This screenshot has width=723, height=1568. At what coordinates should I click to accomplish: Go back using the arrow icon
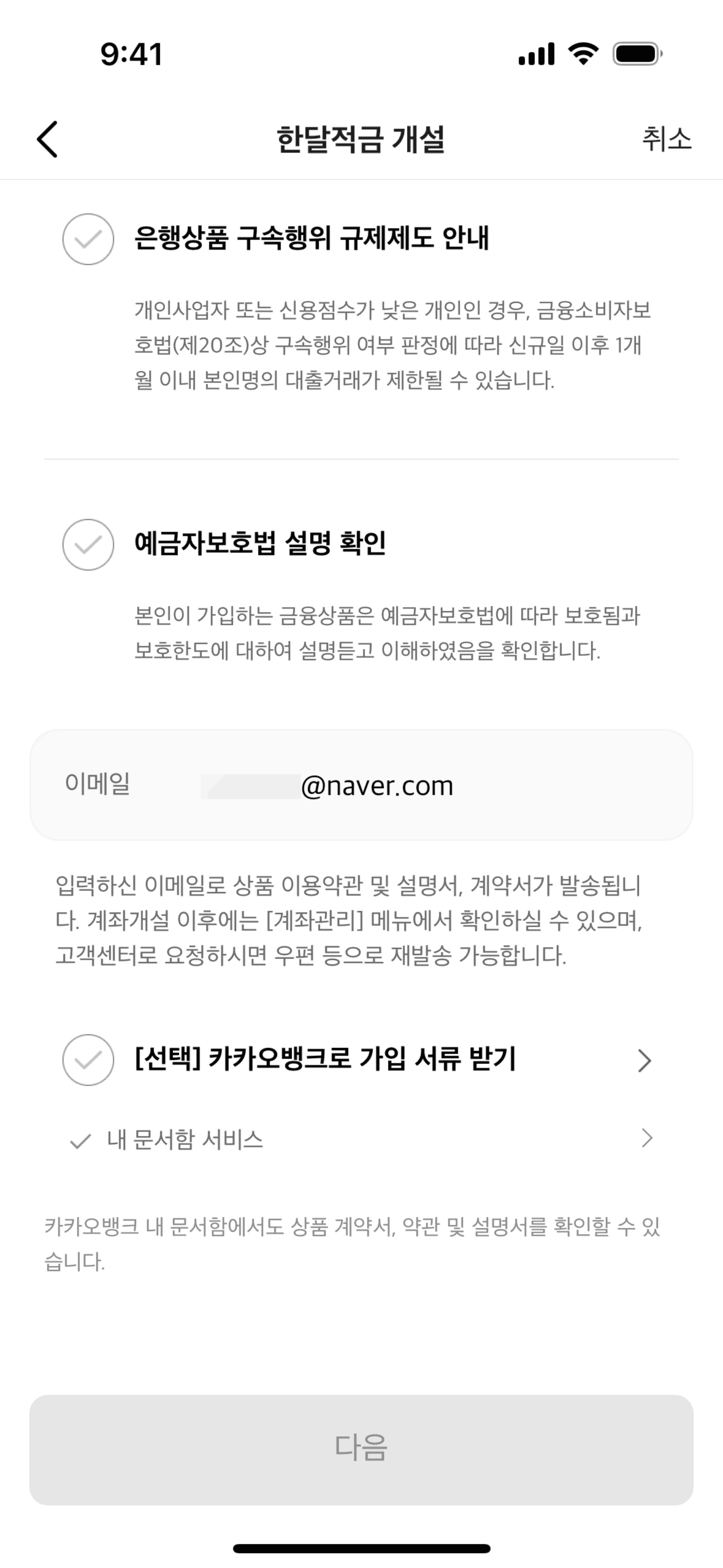pos(48,139)
